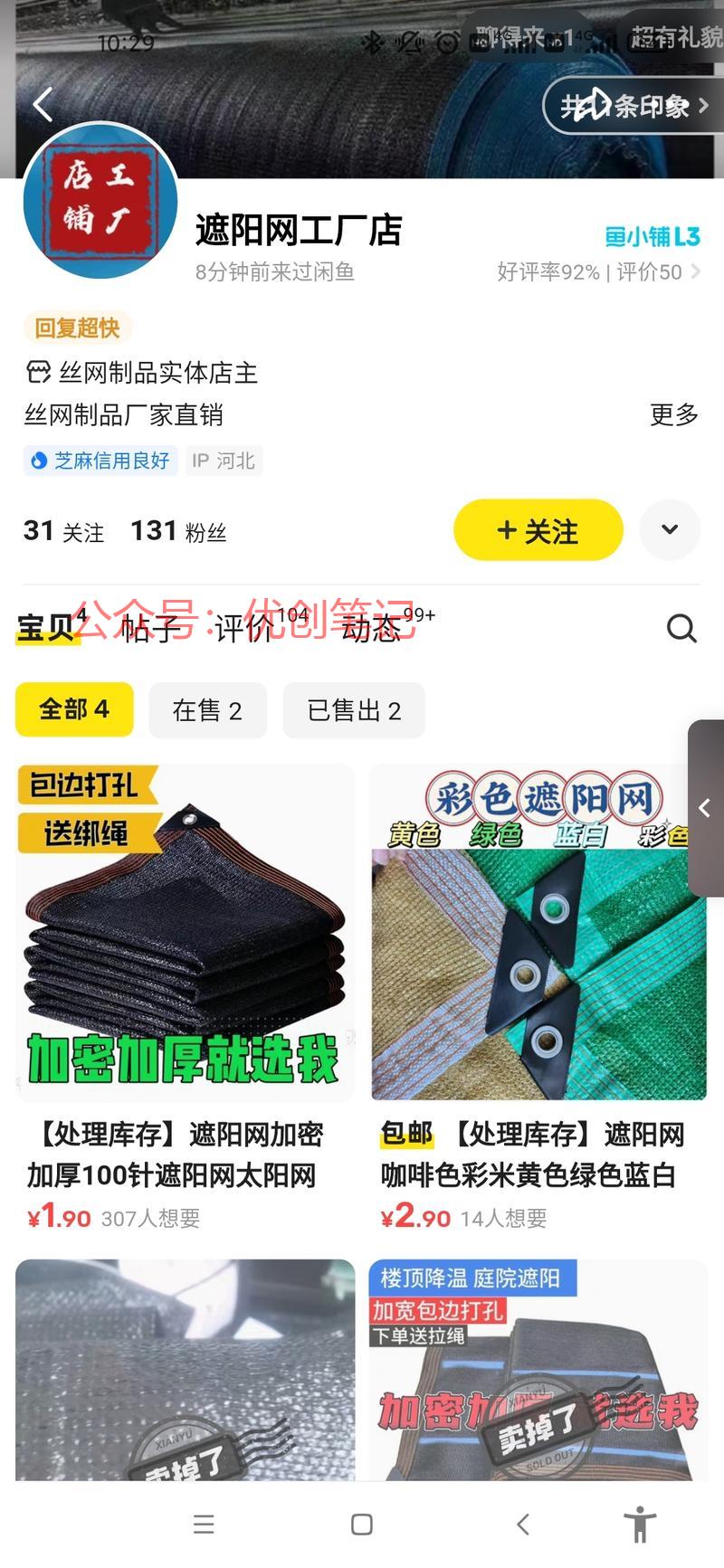Switch to the 动态 tab
Image resolution: width=724 pixels, height=1568 pixels.
371,627
